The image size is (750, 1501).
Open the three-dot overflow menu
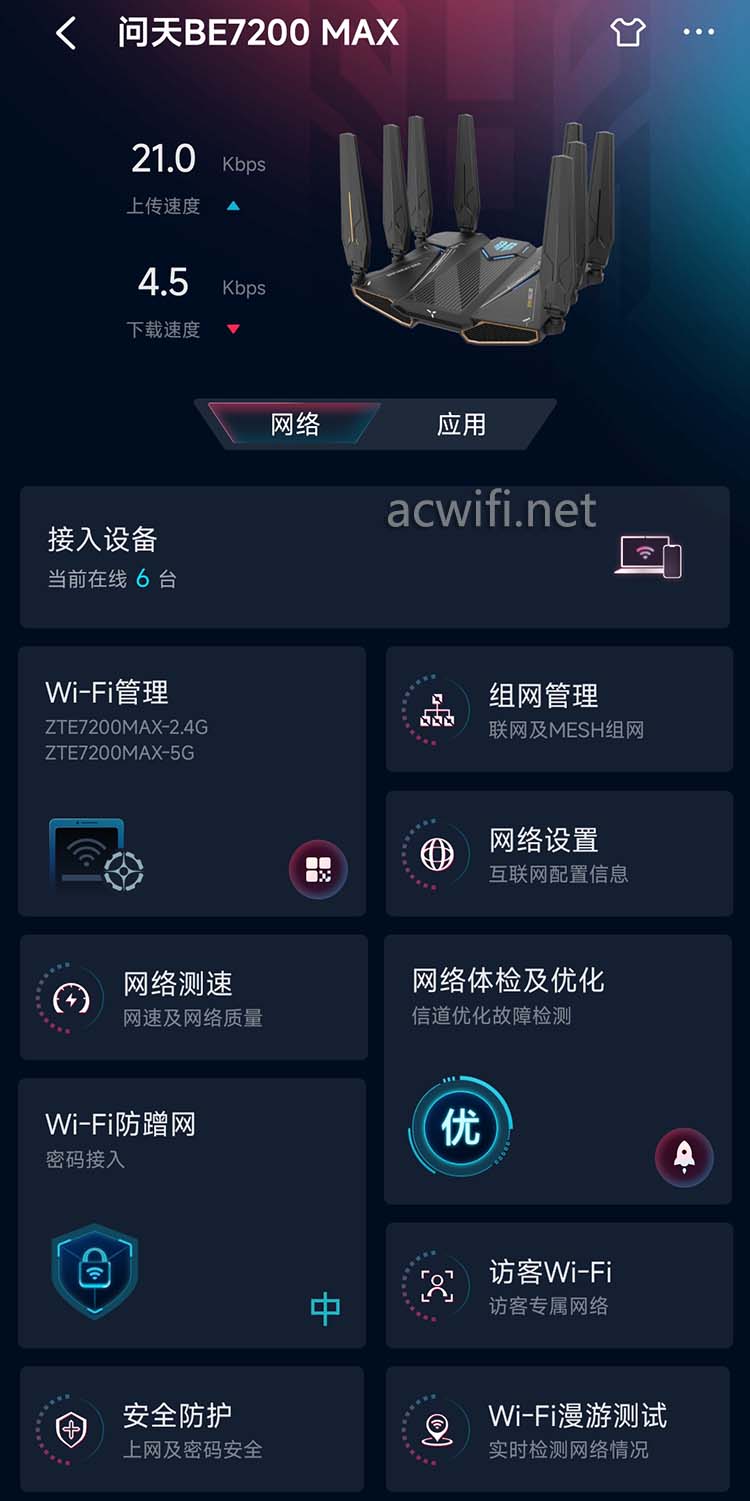[698, 33]
